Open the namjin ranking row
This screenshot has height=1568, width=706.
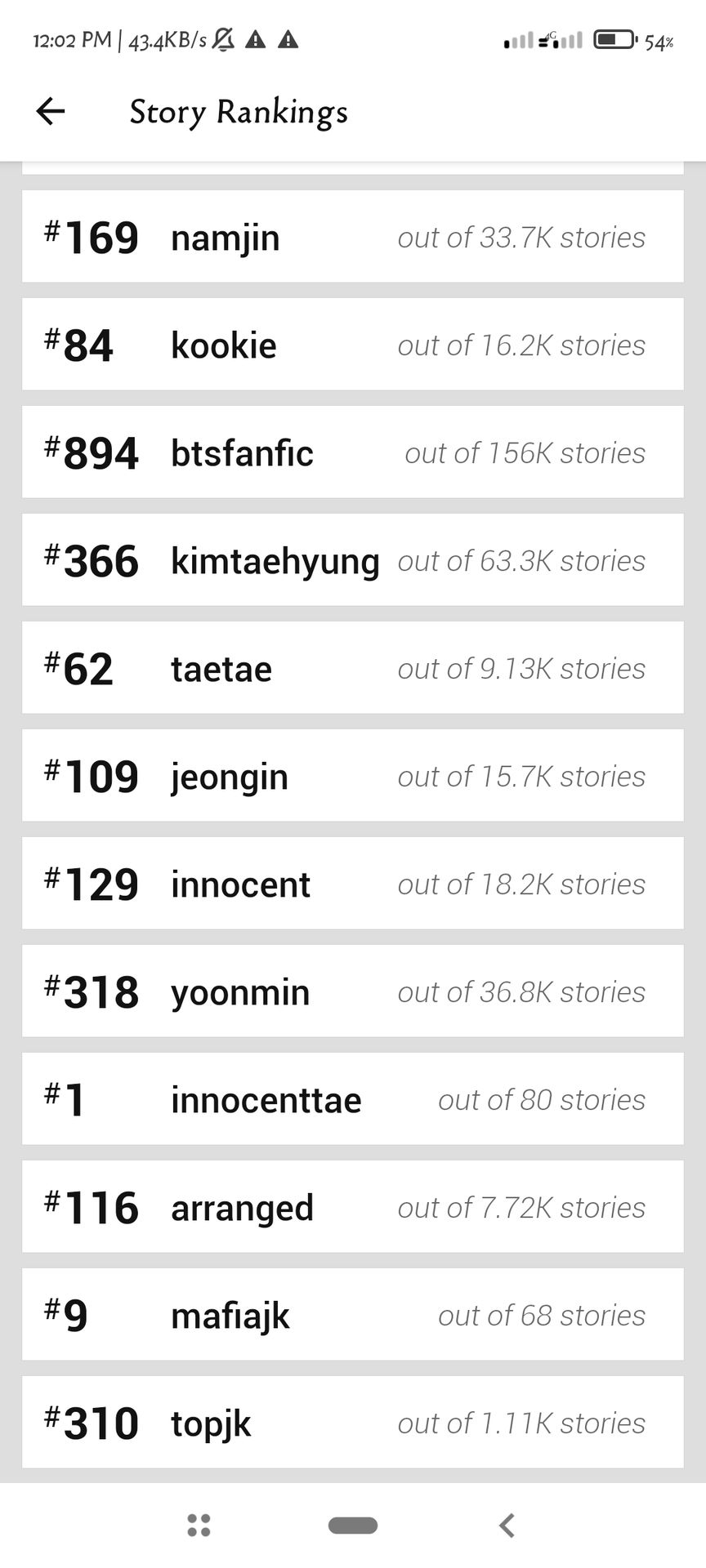click(353, 237)
